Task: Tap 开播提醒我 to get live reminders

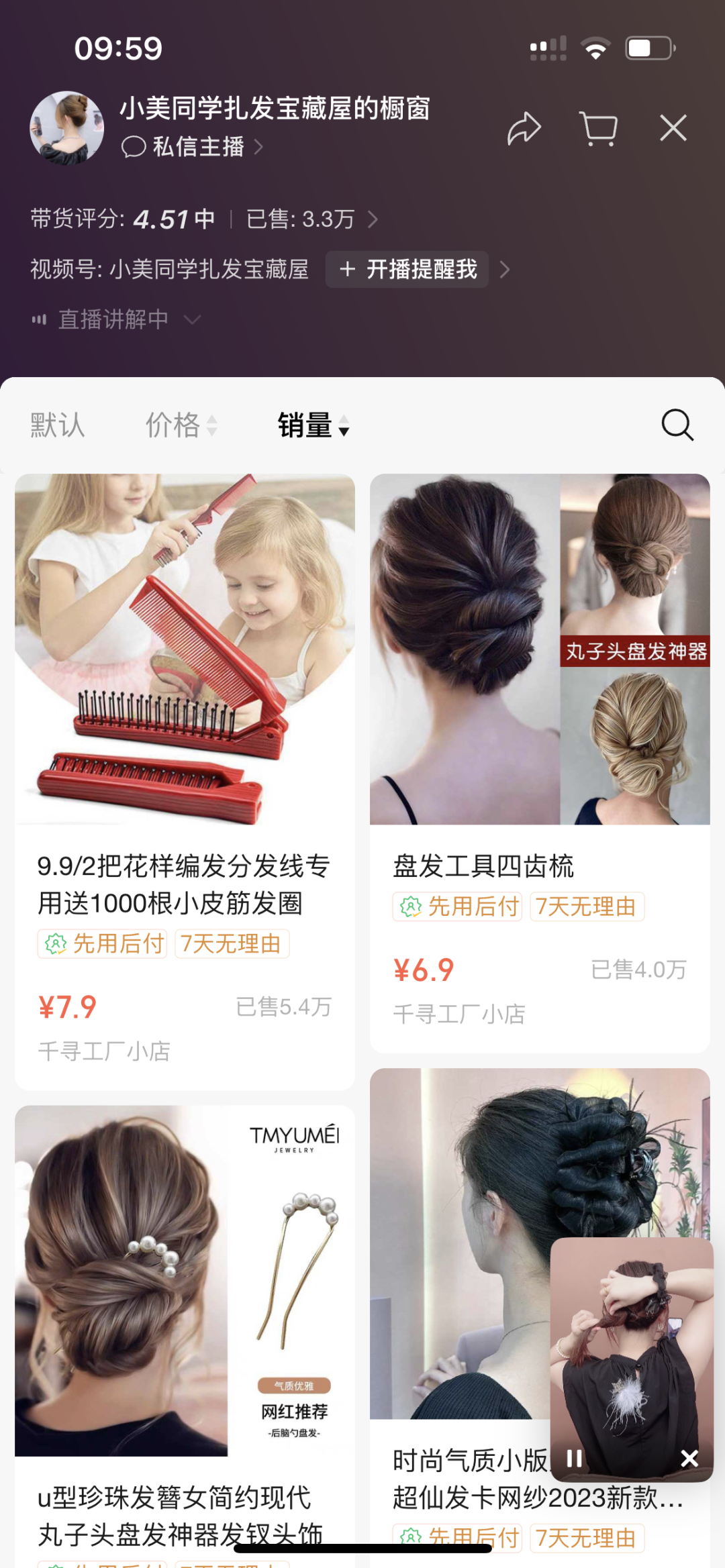Action: pyautogui.click(x=408, y=269)
